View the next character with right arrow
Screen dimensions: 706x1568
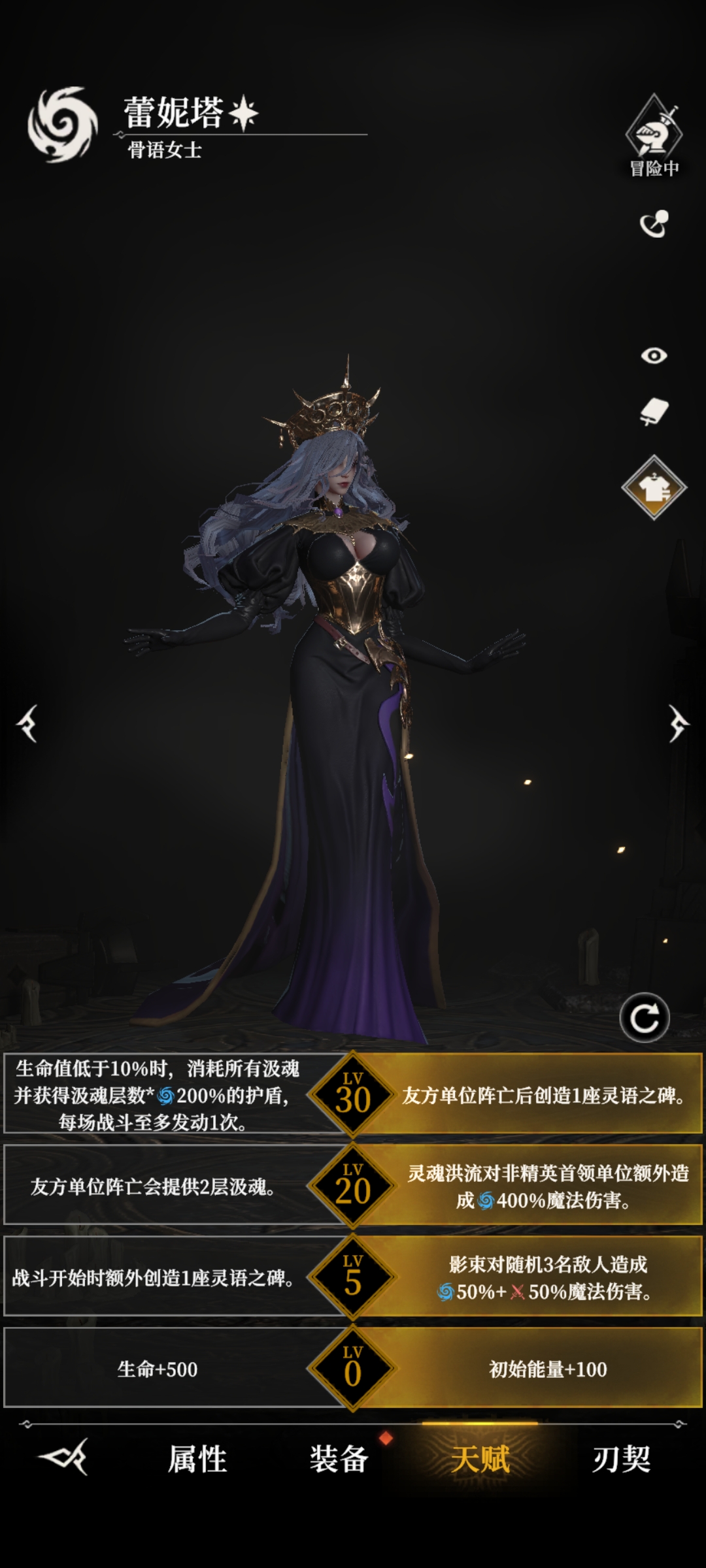coord(678,723)
